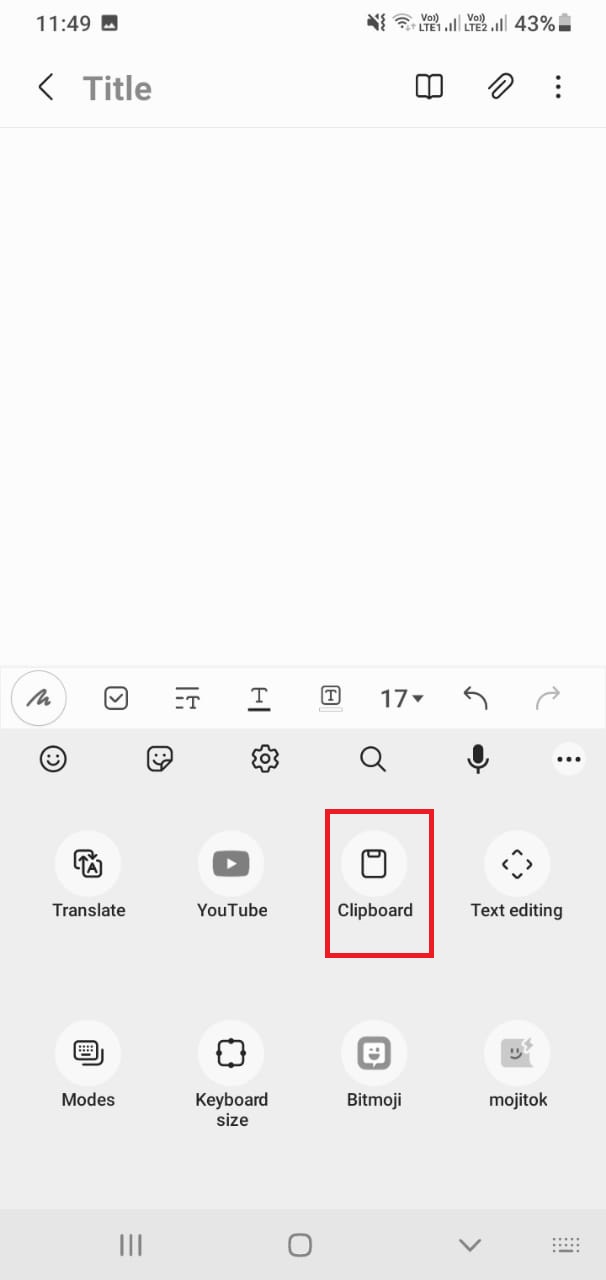Open the three-dot overflow menu at top
606x1280 pixels.
tap(558, 88)
